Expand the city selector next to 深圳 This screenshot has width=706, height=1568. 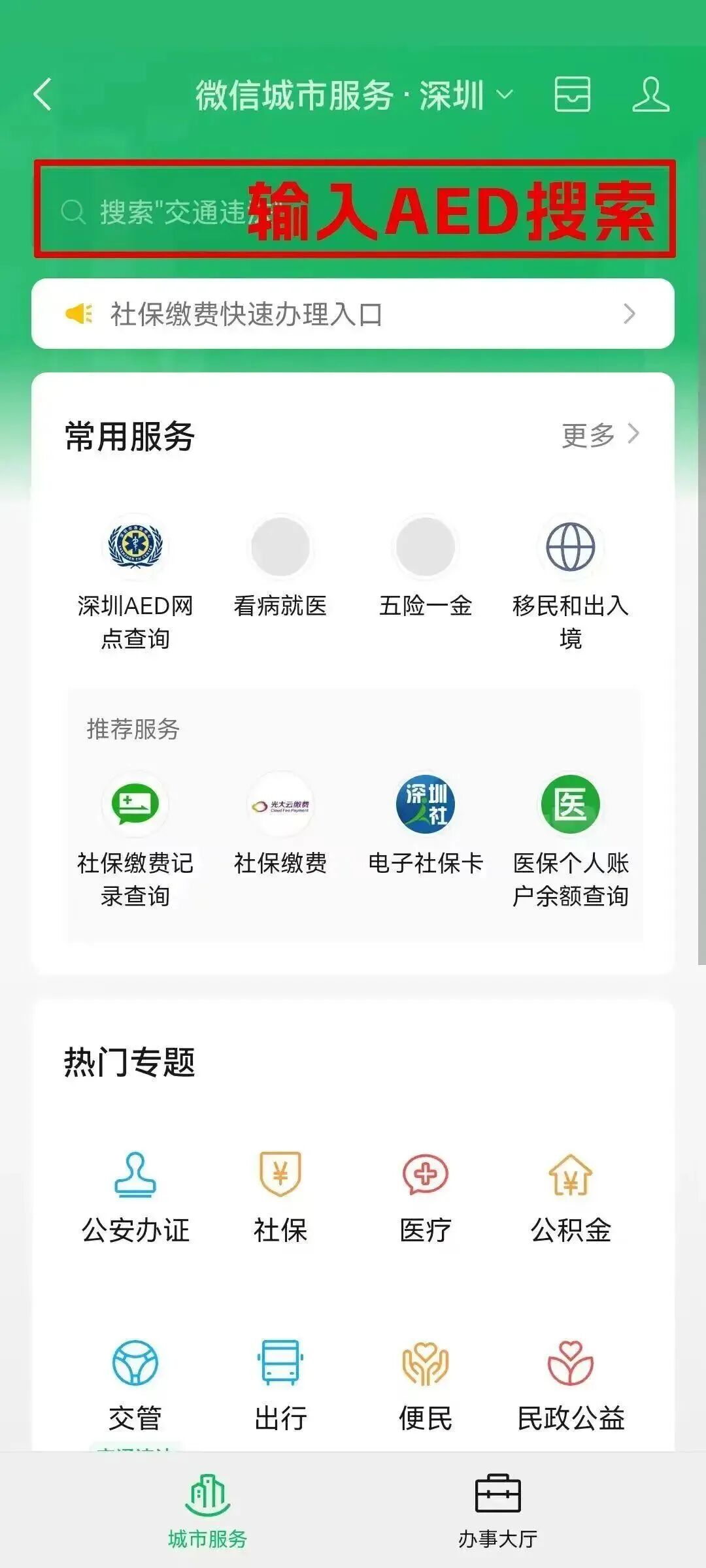(x=505, y=95)
